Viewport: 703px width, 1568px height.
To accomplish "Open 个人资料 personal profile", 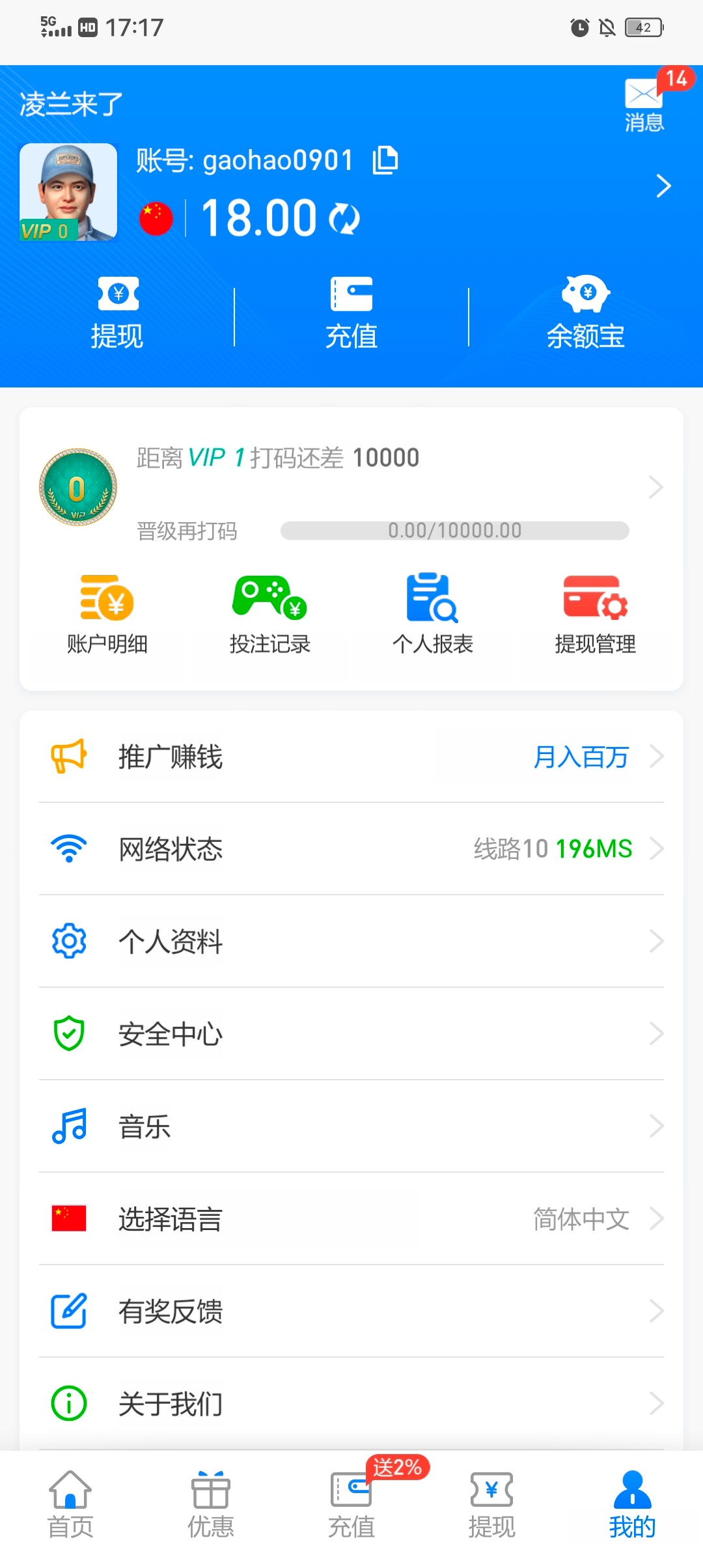I will (351, 942).
